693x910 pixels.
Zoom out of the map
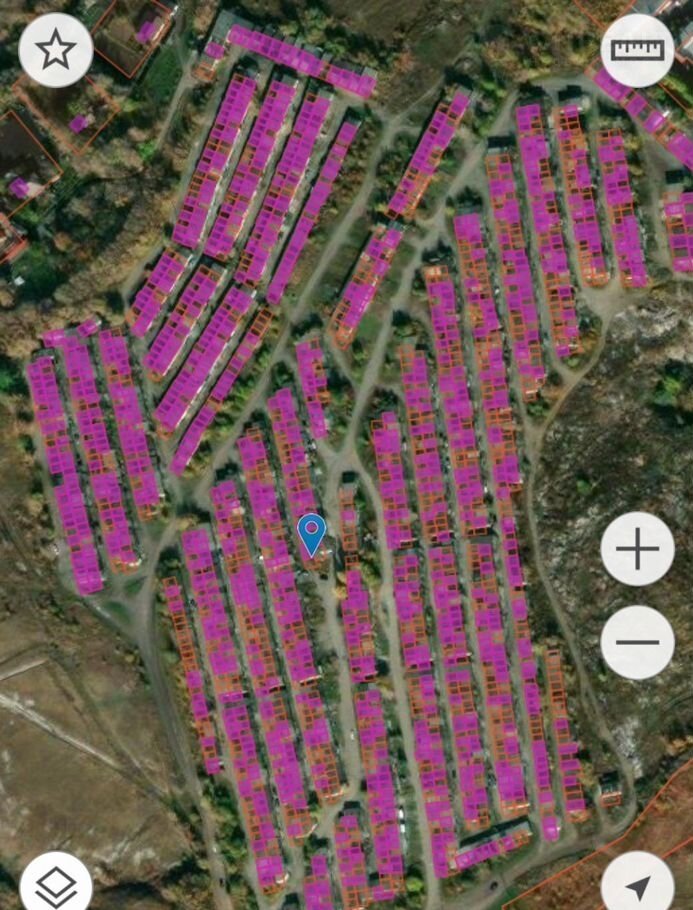pyautogui.click(x=637, y=642)
